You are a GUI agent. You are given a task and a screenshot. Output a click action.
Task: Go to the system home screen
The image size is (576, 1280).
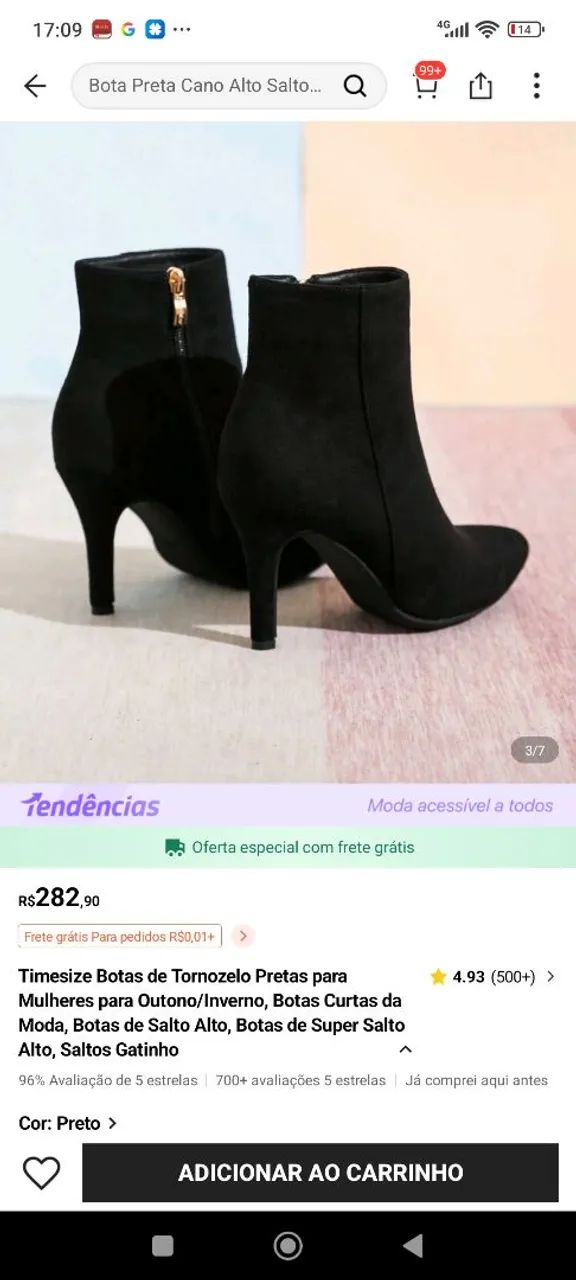[288, 1245]
